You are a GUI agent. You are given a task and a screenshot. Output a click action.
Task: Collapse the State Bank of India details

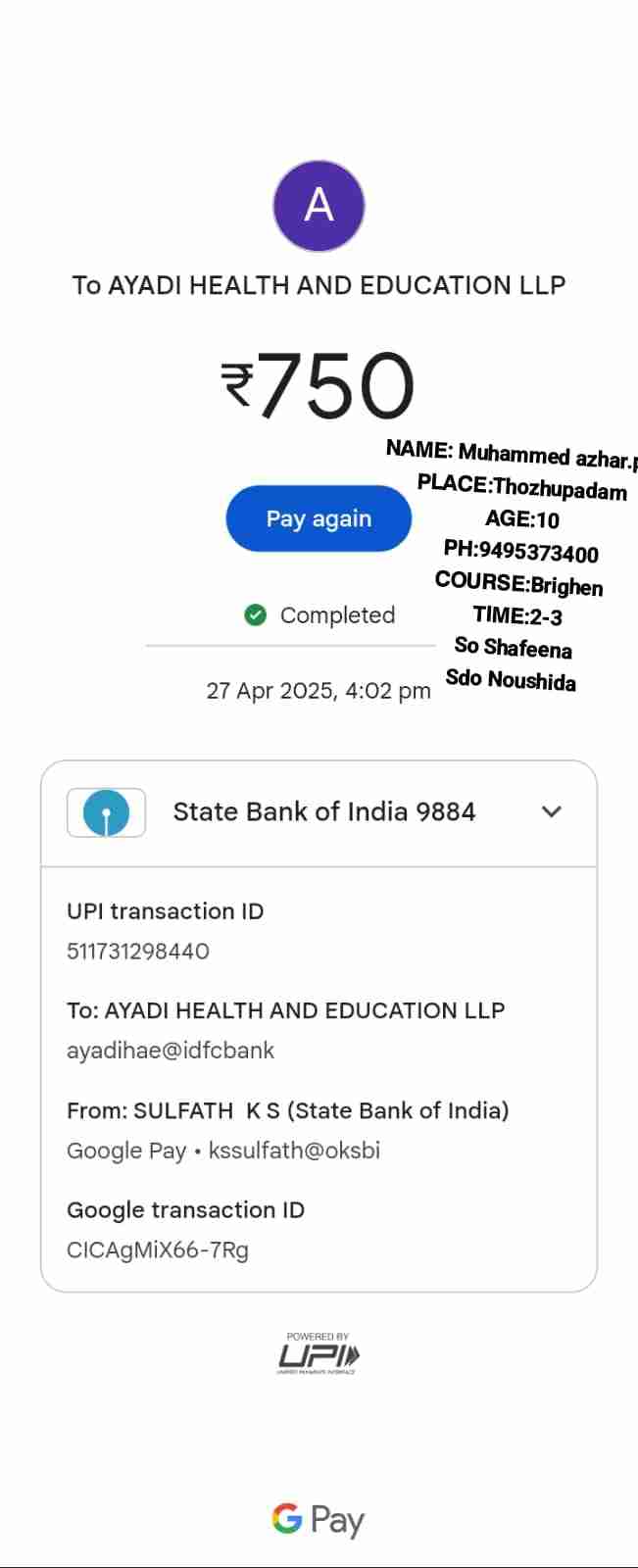point(552,811)
